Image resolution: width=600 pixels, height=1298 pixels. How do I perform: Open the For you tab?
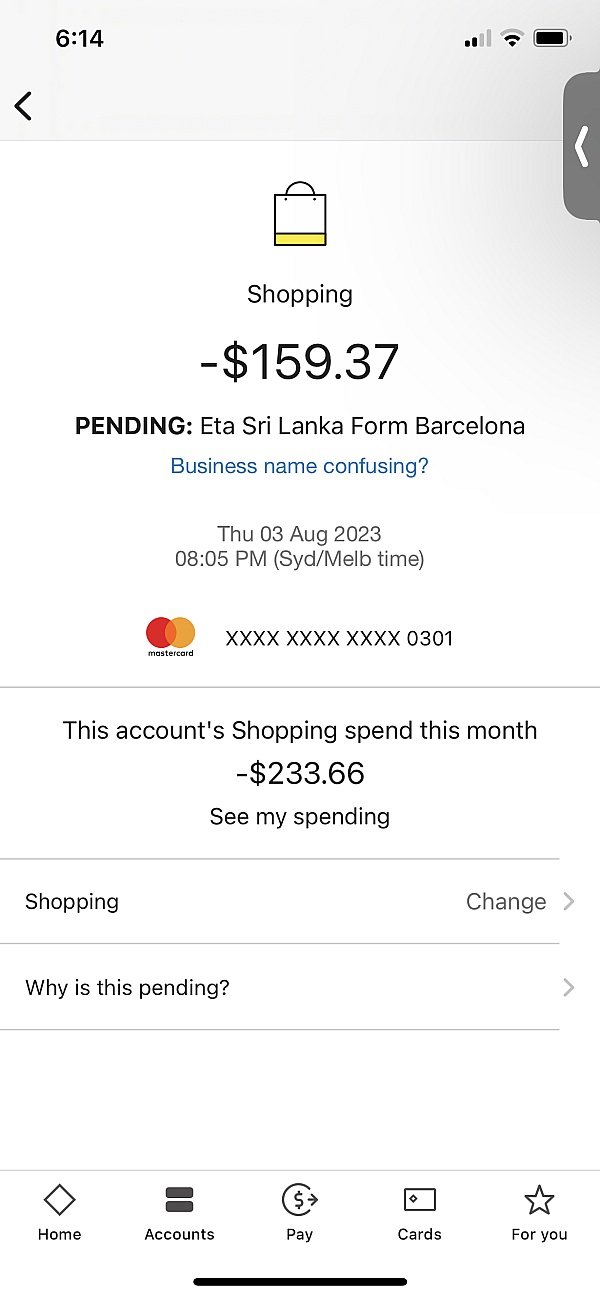pyautogui.click(x=539, y=1211)
